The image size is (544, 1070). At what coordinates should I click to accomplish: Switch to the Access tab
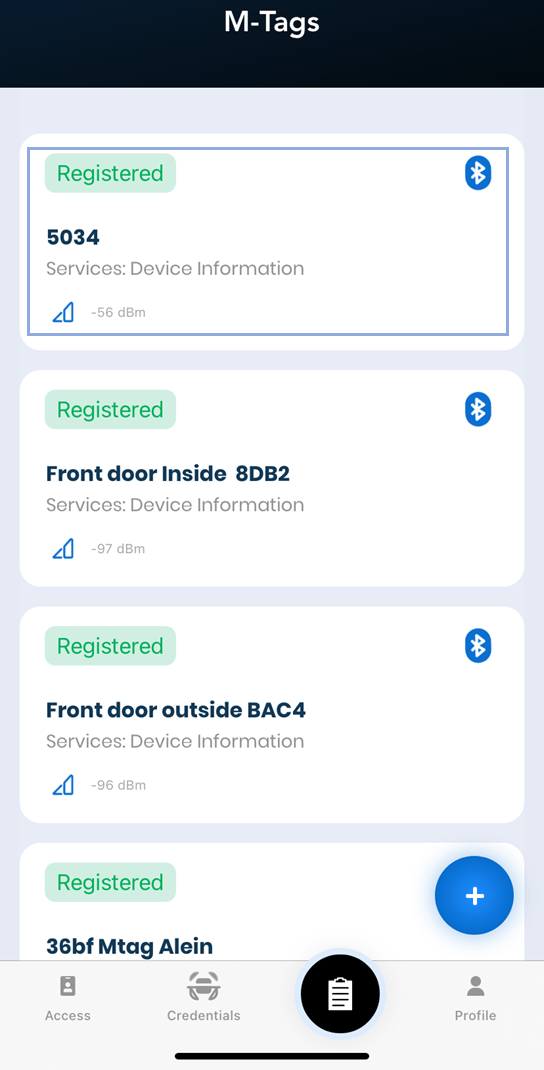click(68, 998)
